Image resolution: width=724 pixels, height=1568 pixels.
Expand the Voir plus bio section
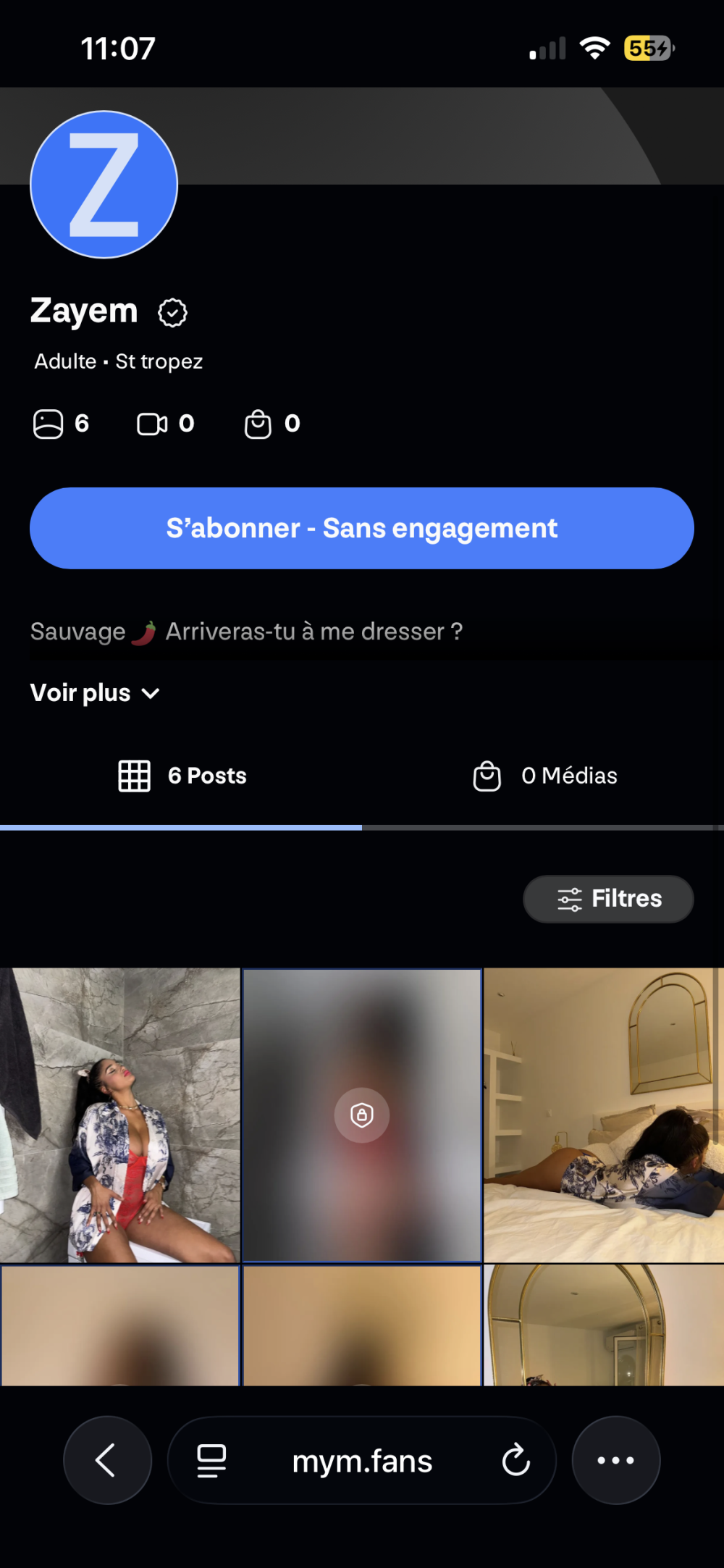tap(94, 693)
